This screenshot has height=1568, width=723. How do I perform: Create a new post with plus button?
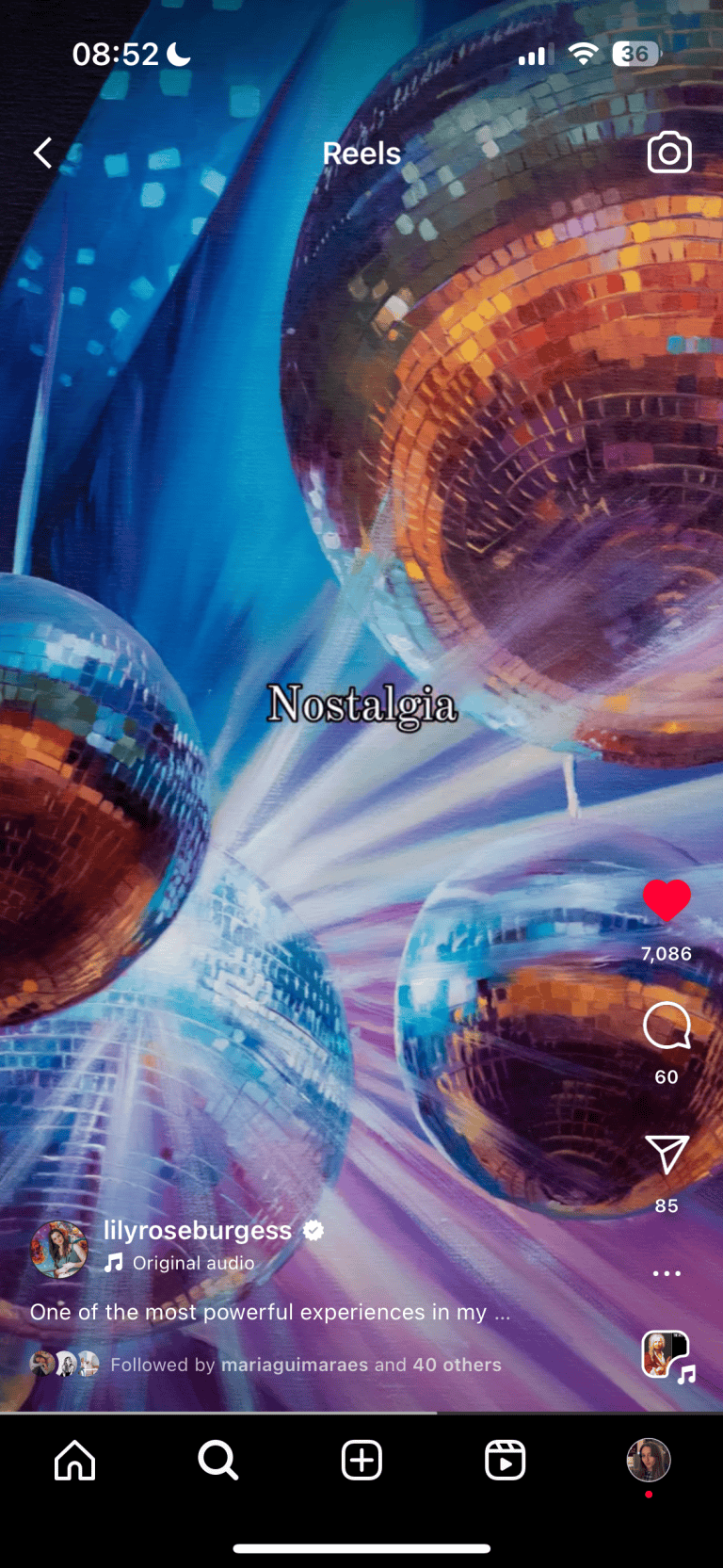(361, 1461)
